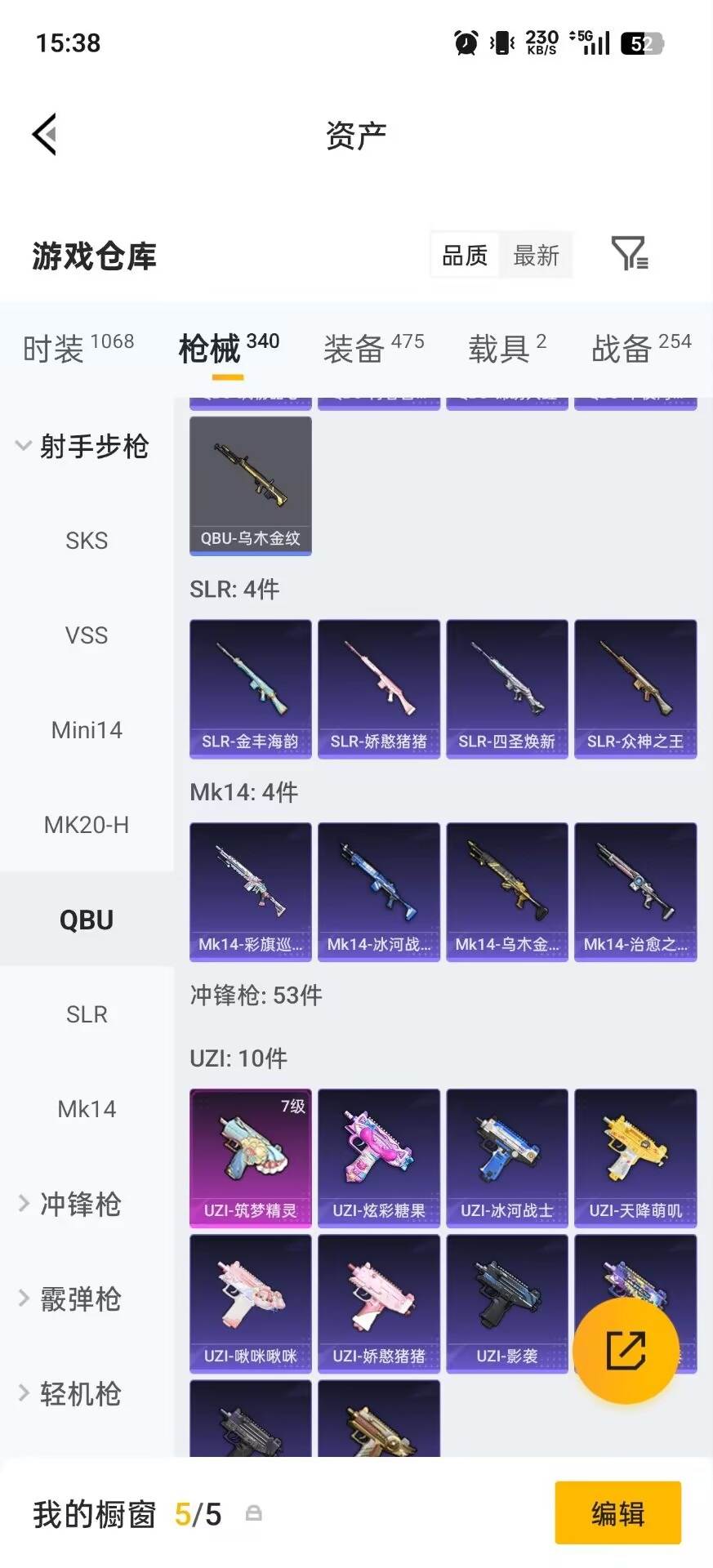Collapse the 射手步枪 category
Screen dimensions: 713x1568
point(82,446)
